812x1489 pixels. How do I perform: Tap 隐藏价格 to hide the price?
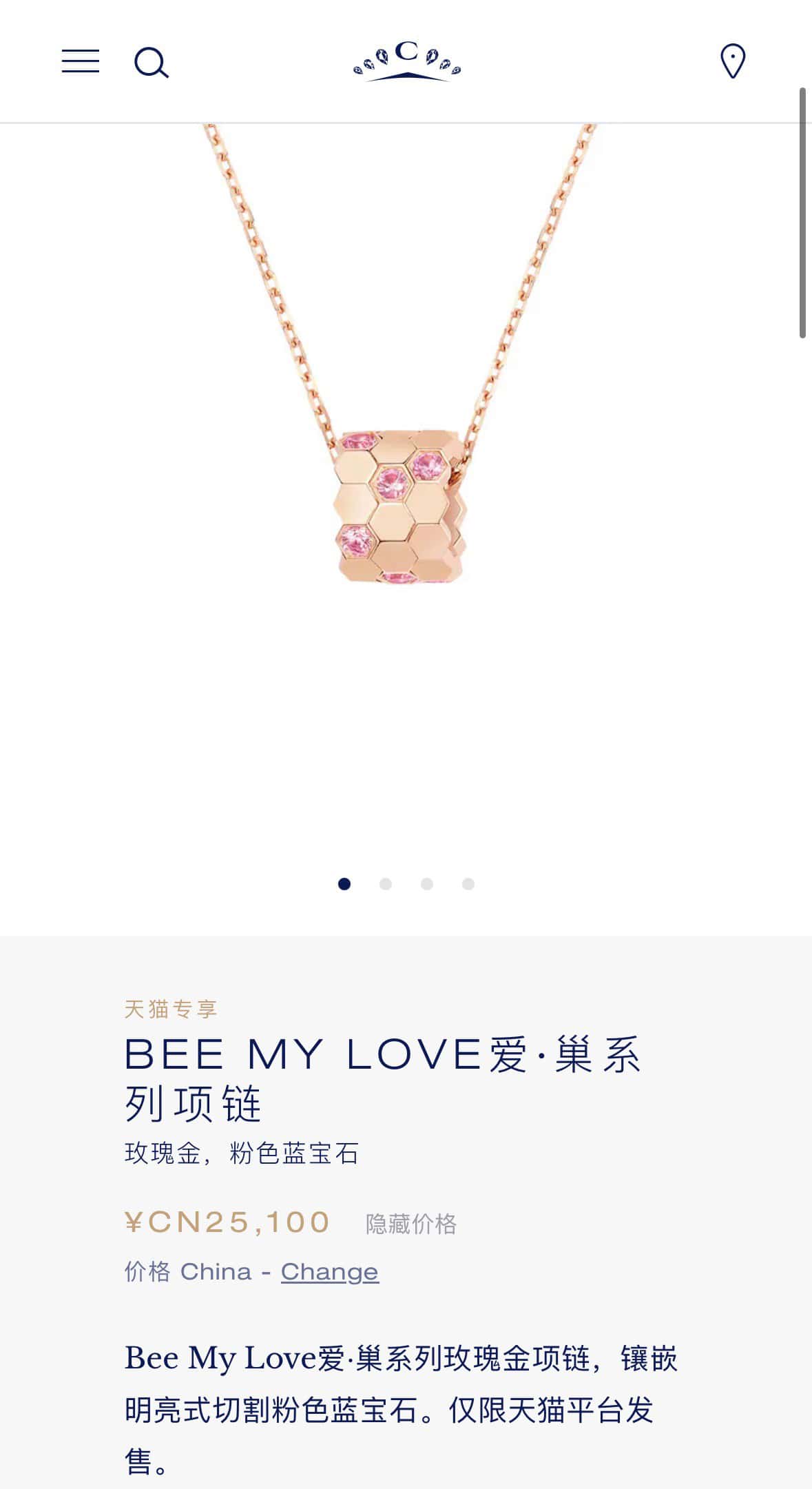point(410,1224)
